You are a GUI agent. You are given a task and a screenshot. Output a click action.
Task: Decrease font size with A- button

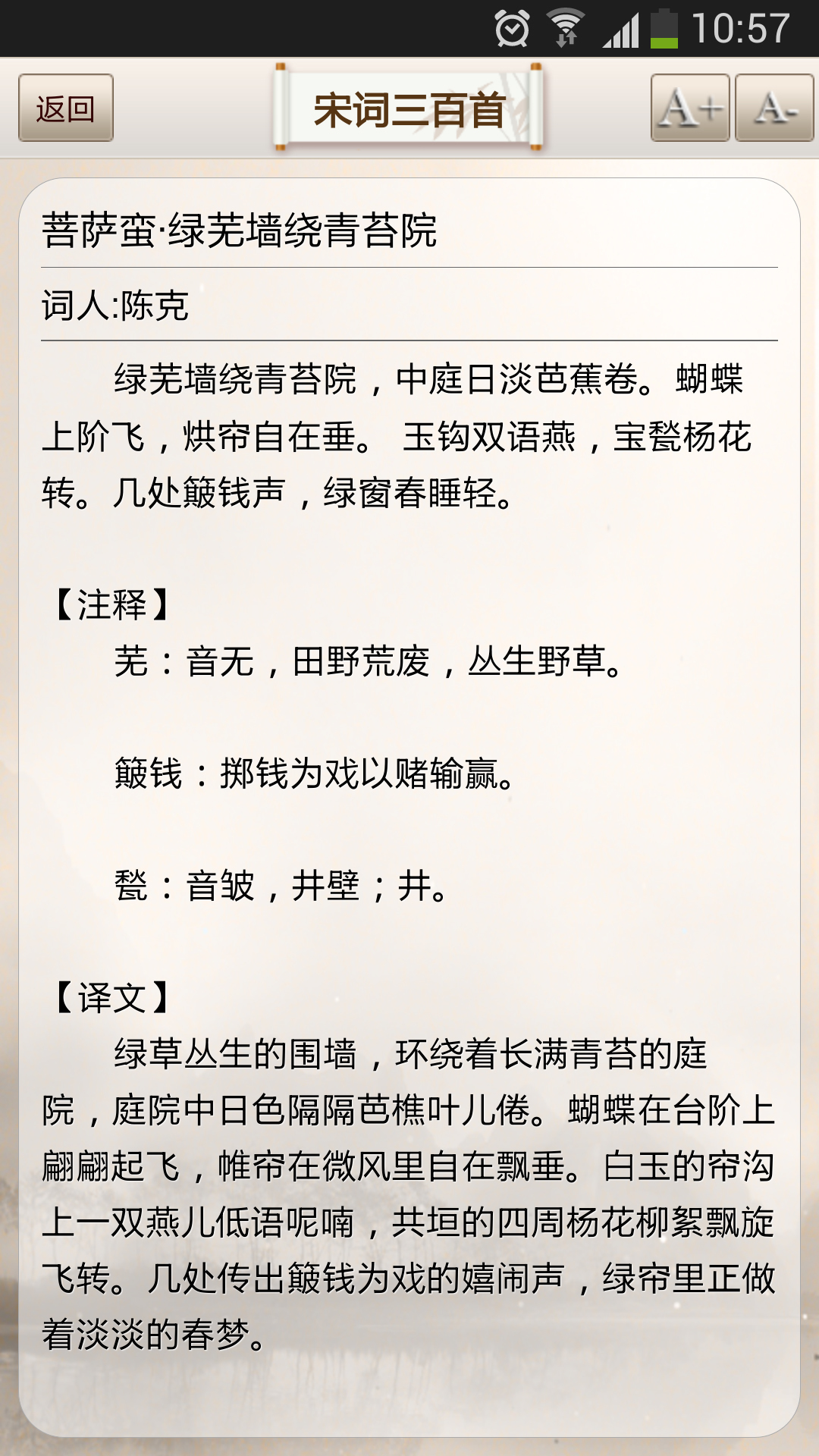coord(774,108)
